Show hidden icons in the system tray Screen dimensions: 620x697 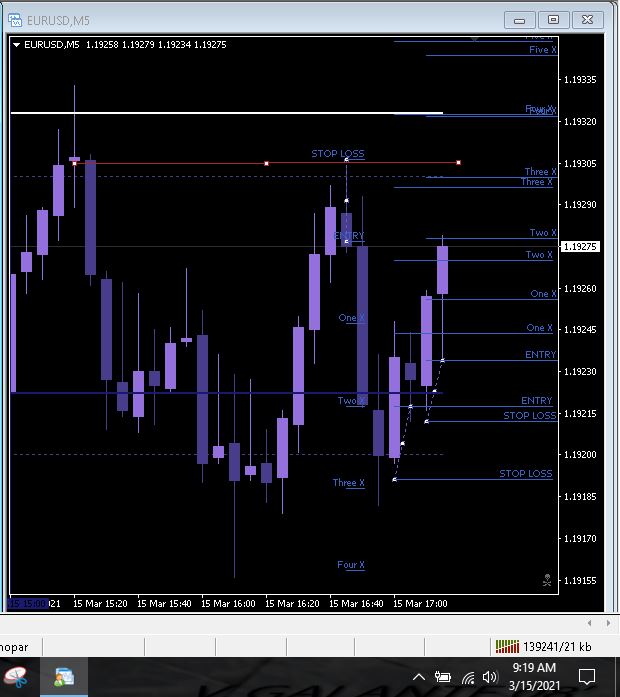point(419,677)
